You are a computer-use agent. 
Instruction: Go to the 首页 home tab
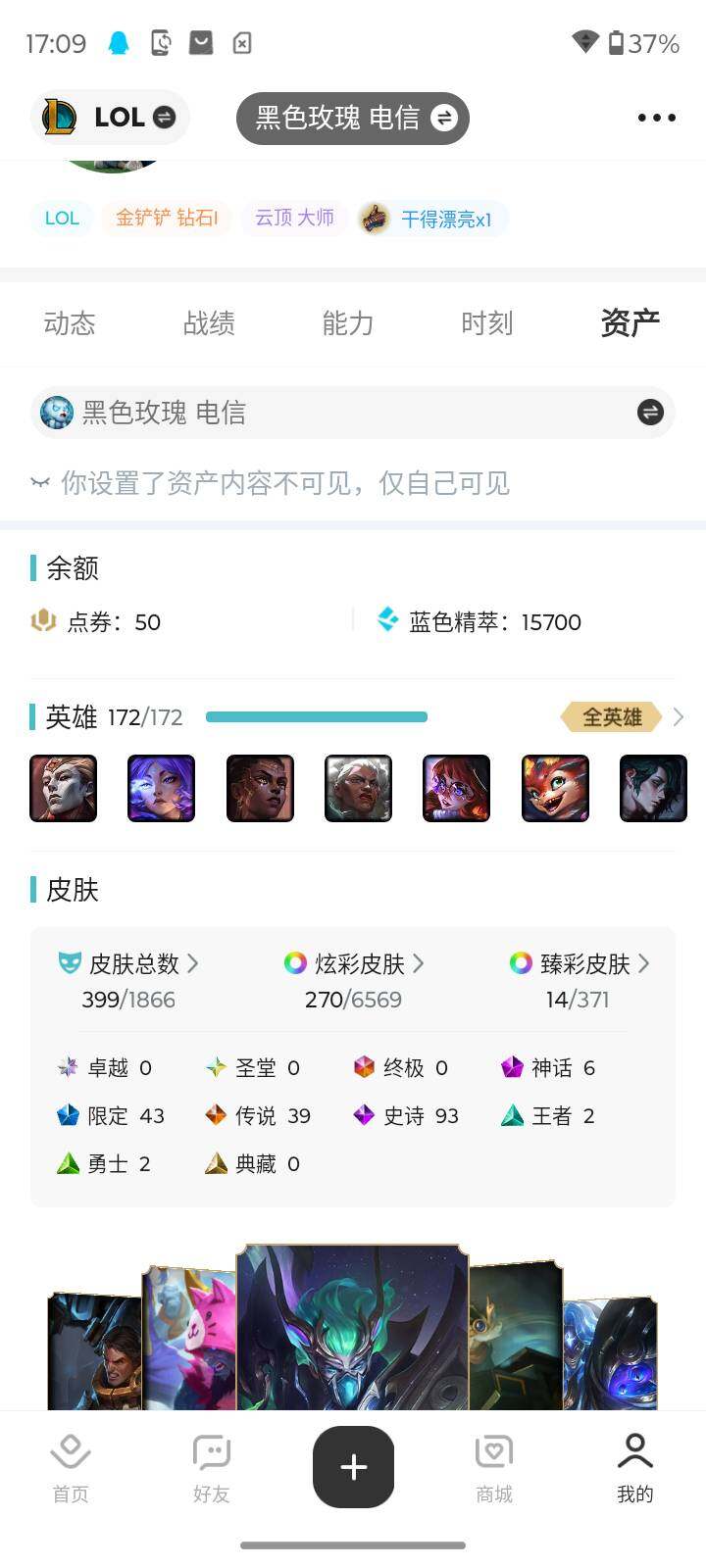pos(71,1467)
